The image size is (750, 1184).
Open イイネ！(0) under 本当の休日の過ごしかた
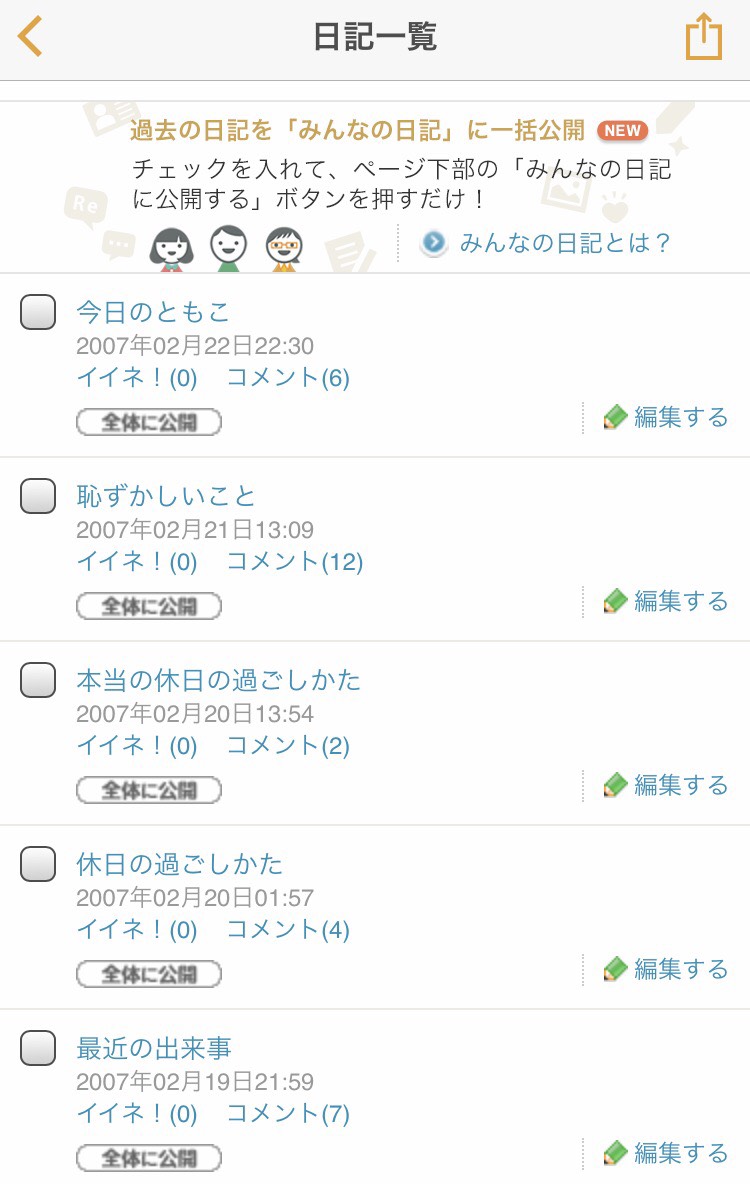[x=137, y=746]
